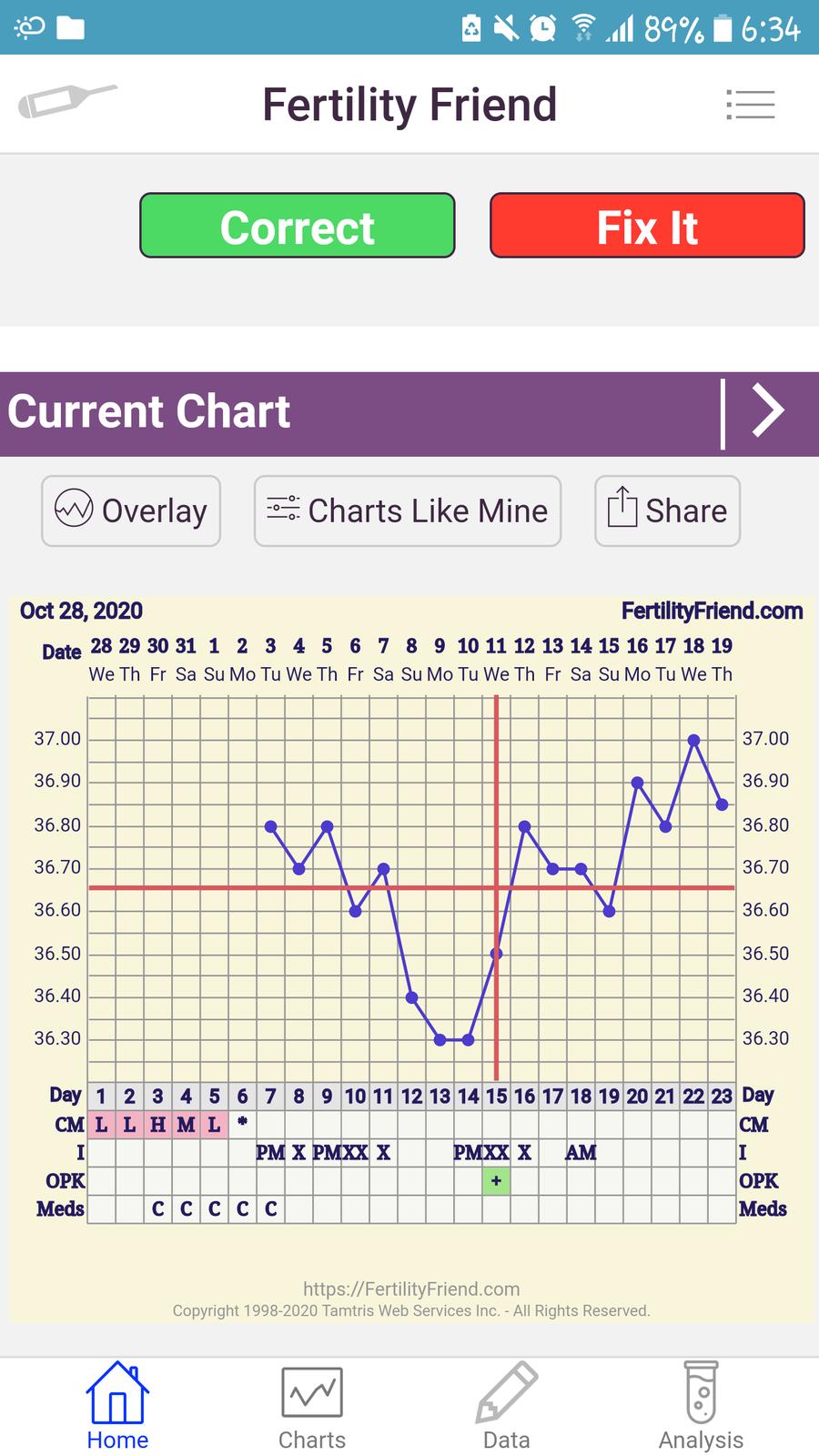Confirm with the Correct button
This screenshot has width=819, height=1456.
pos(297,226)
